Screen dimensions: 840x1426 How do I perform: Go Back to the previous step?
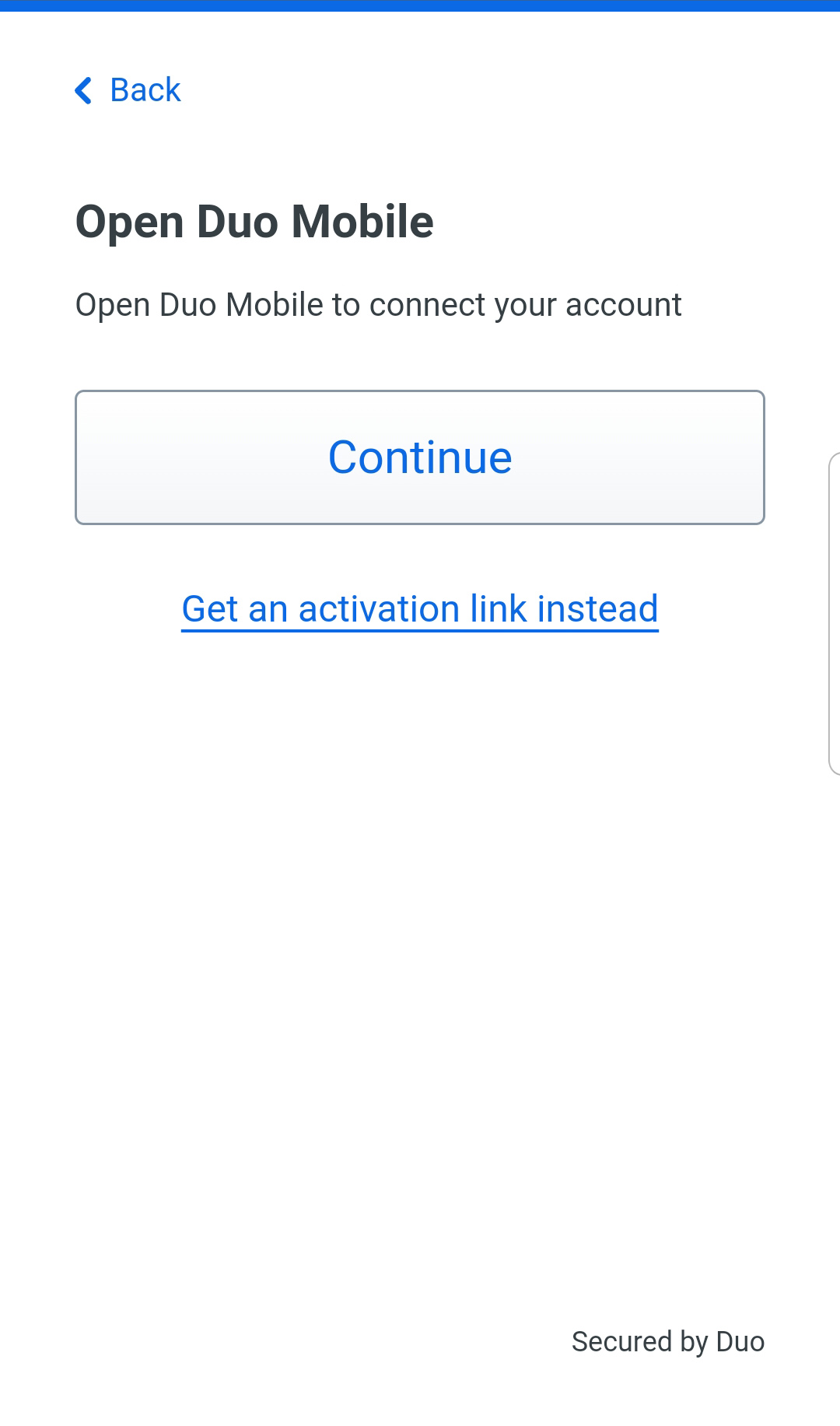tap(144, 91)
